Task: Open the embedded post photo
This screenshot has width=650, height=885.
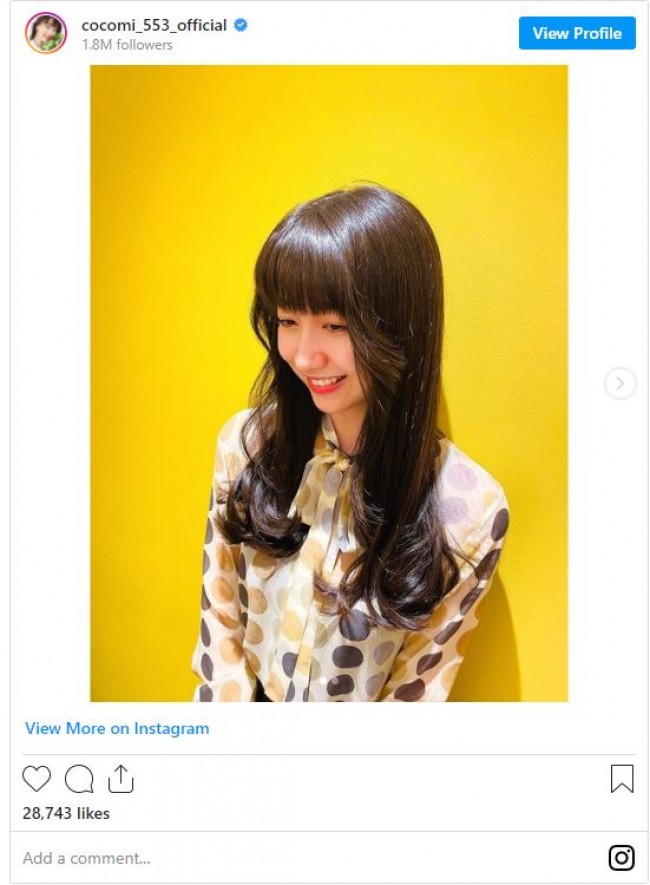Action: [x=329, y=383]
